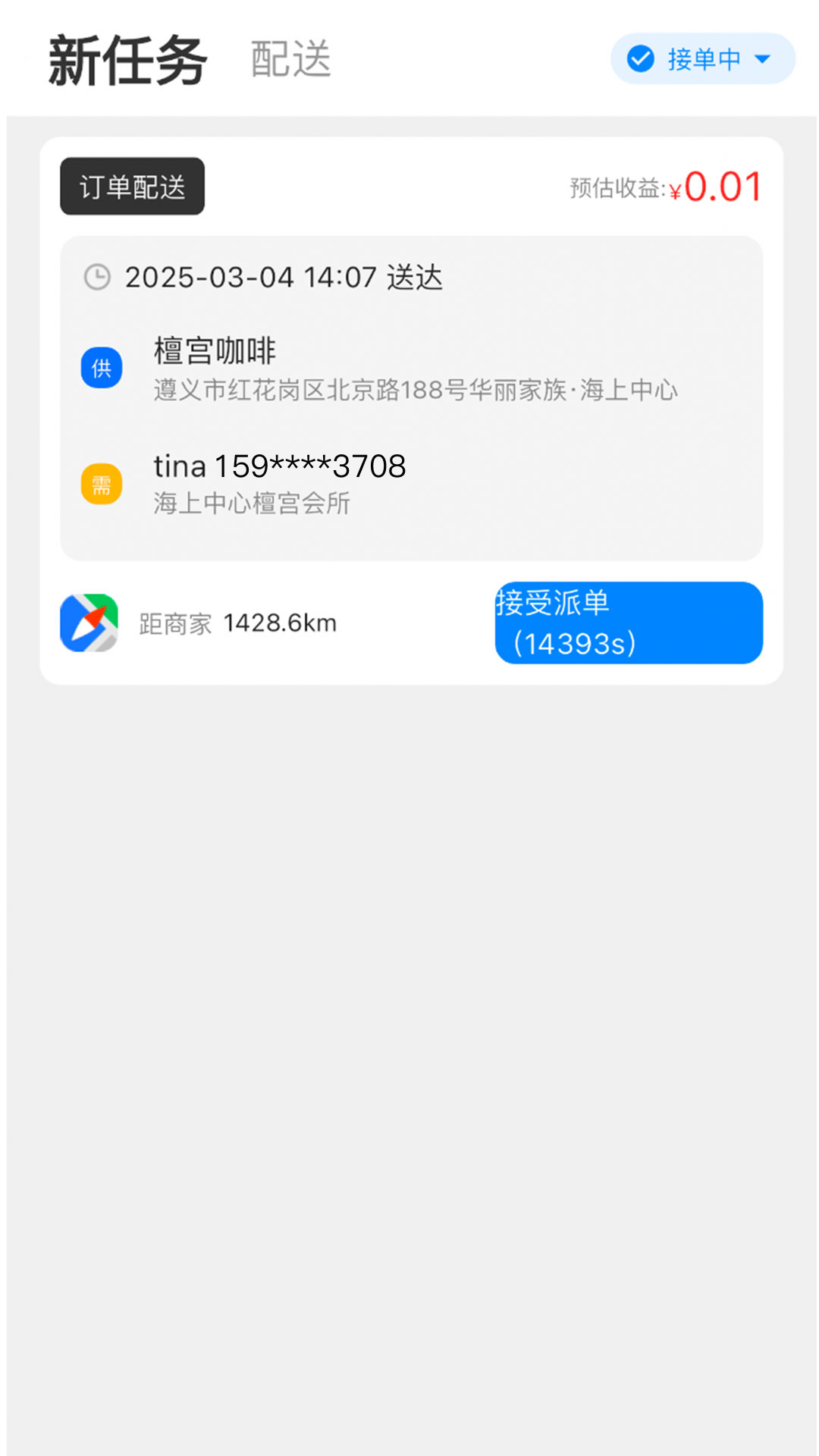
Task: Tap the blue checkmark in 接单中 status
Action: coord(639,59)
